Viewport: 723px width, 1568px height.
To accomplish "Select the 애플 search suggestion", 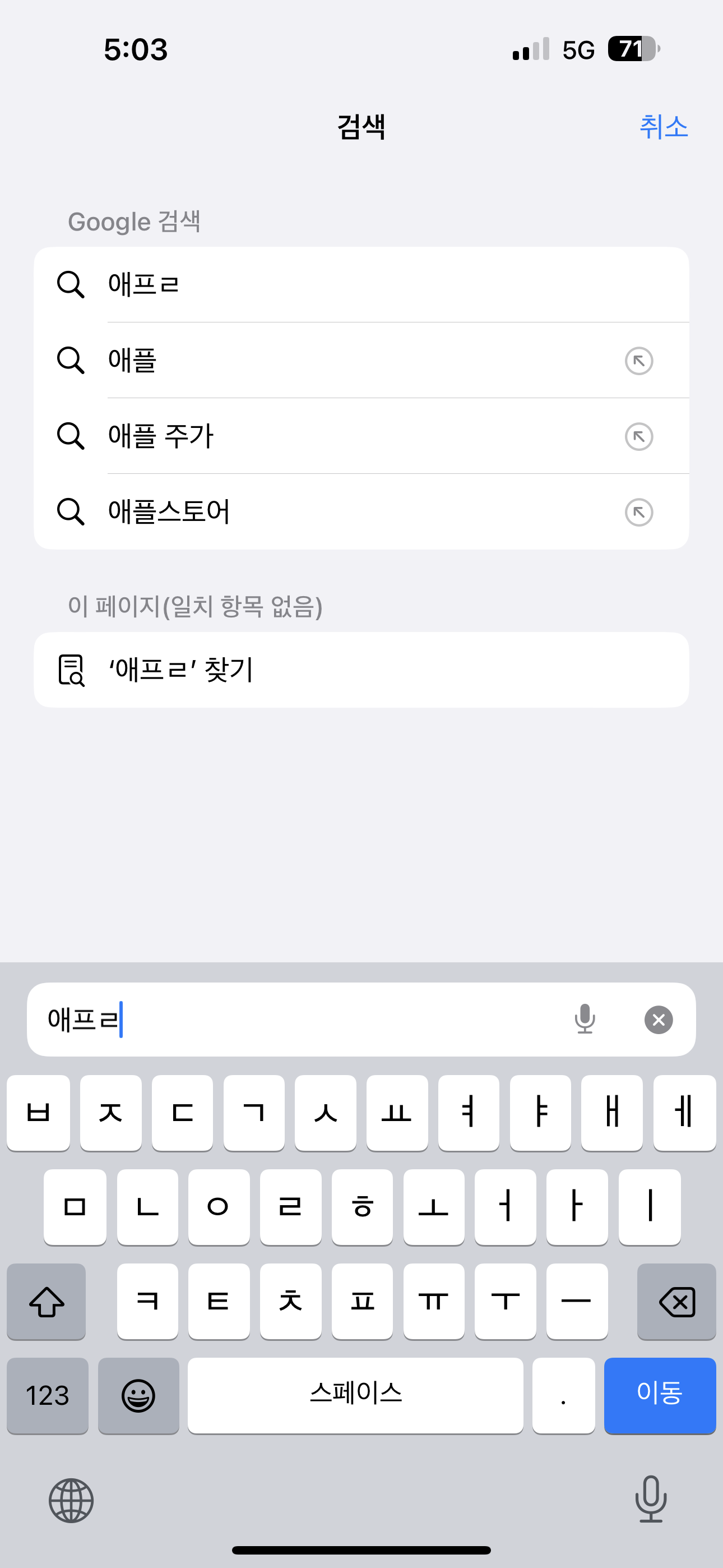I will [x=341, y=361].
